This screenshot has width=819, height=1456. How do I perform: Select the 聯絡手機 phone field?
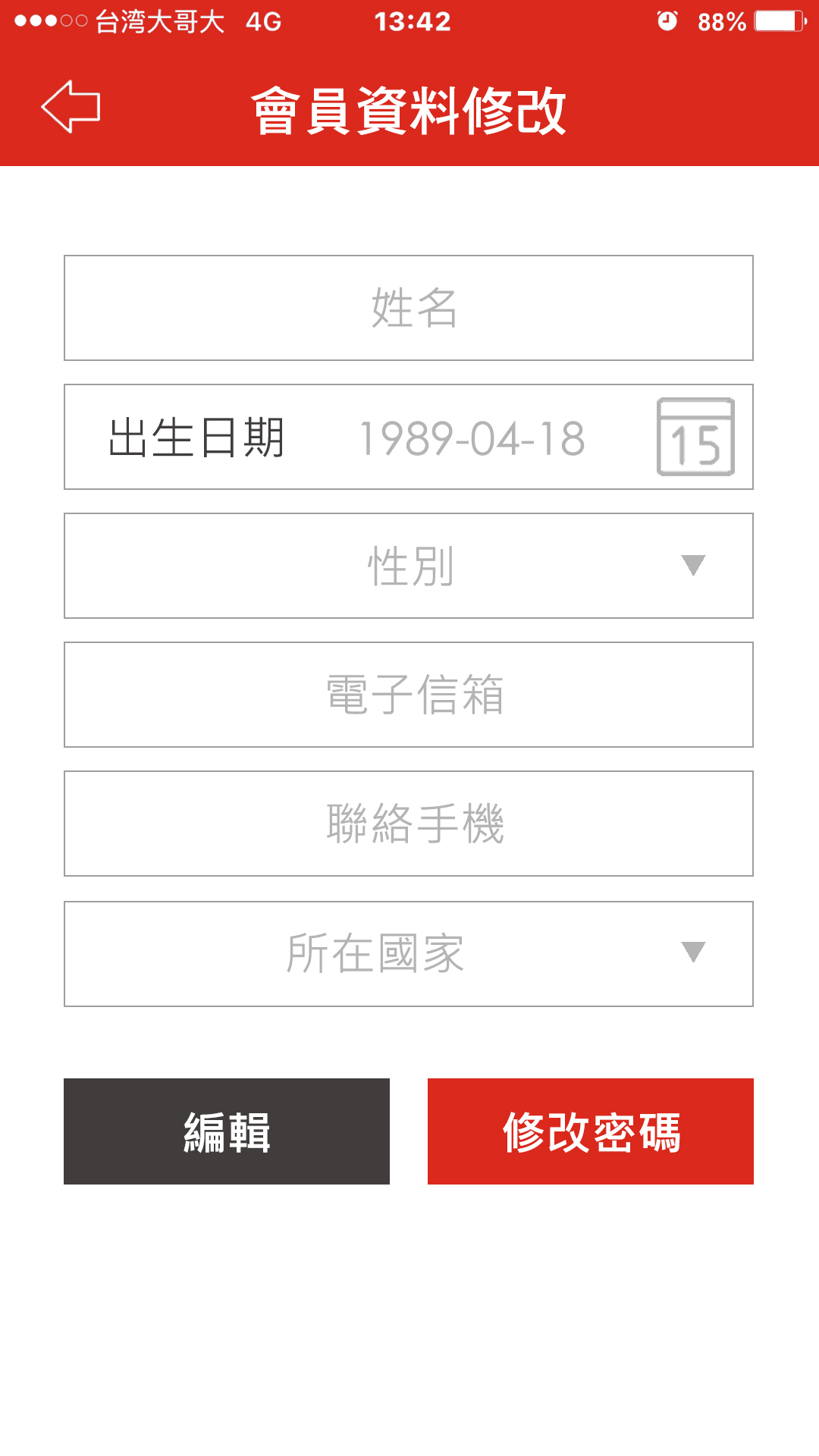[x=409, y=824]
